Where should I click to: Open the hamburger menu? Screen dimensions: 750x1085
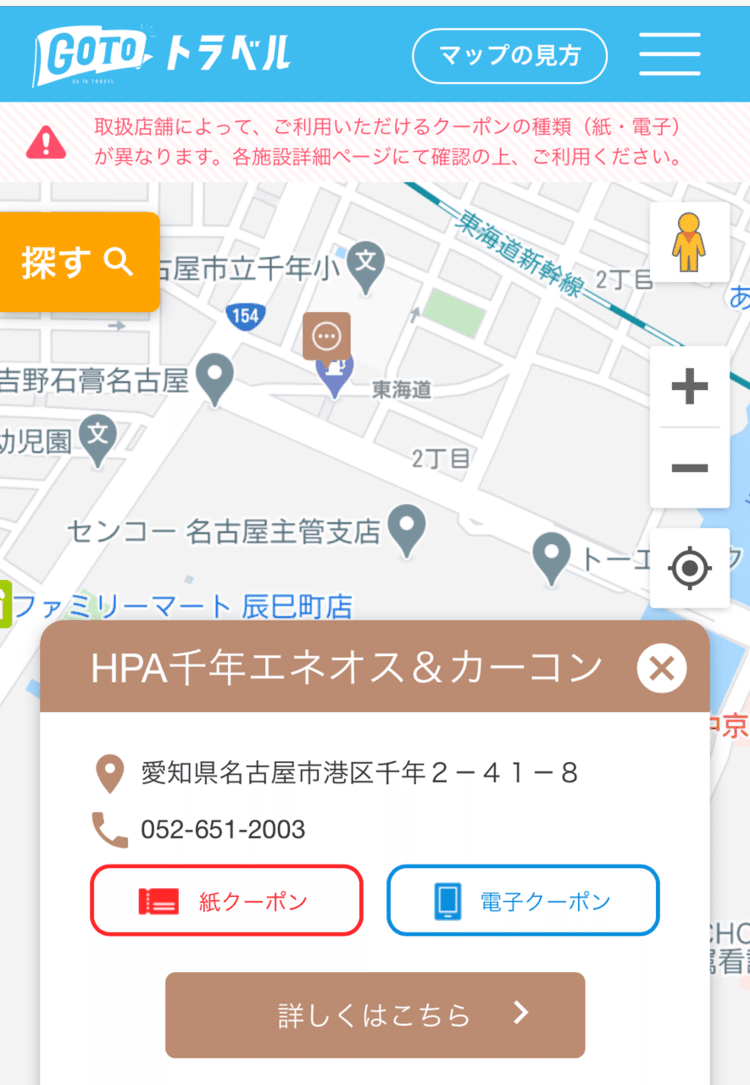[669, 55]
